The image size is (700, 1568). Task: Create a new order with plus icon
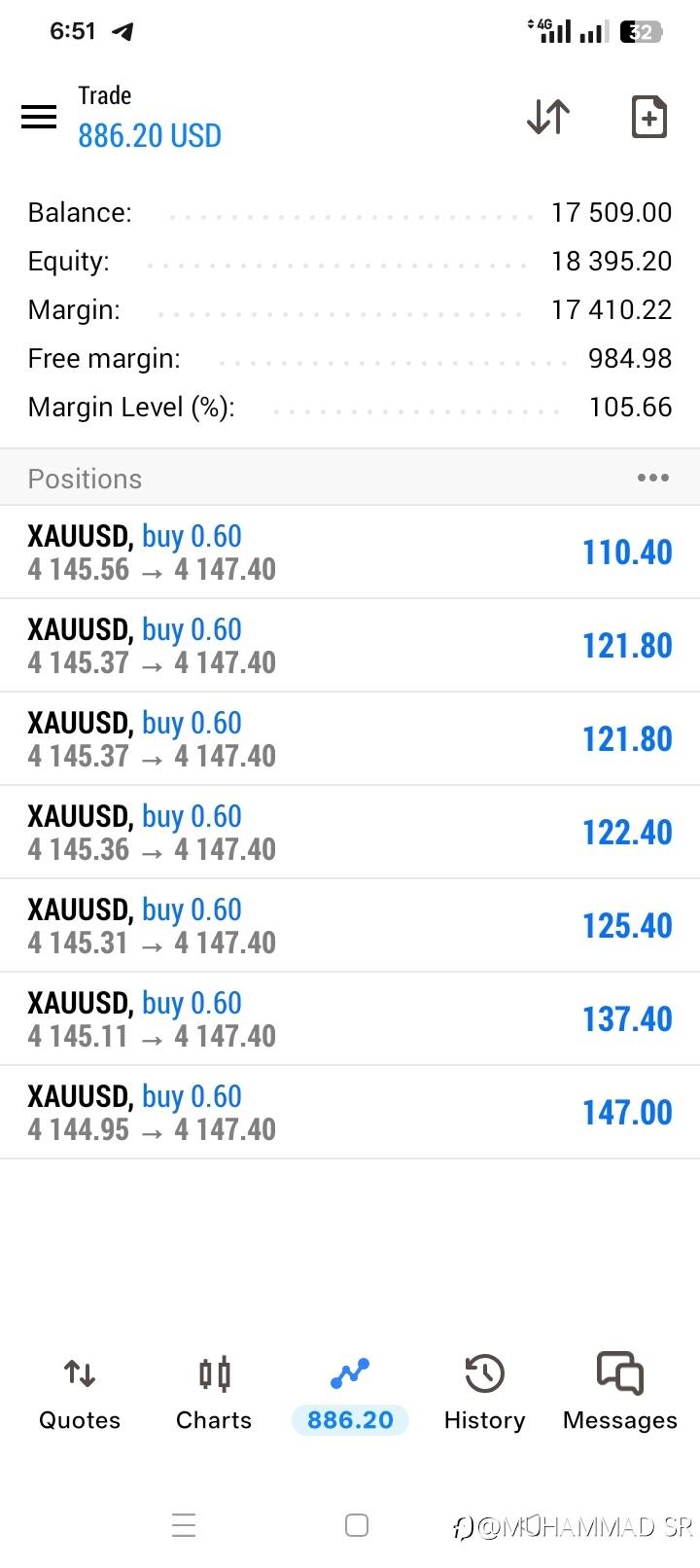tap(649, 117)
